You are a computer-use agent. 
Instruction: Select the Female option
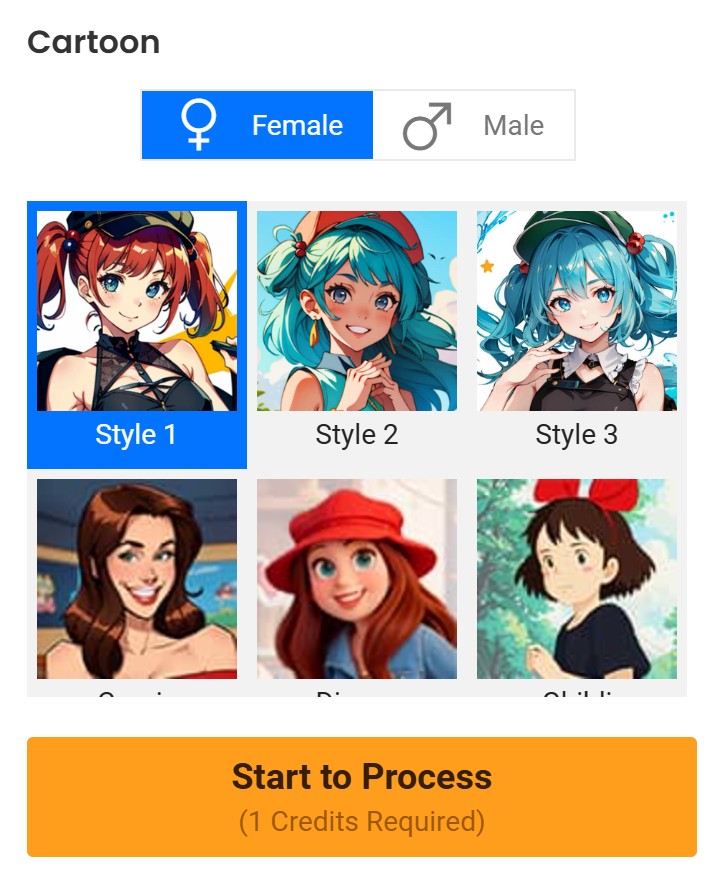pyautogui.click(x=258, y=126)
